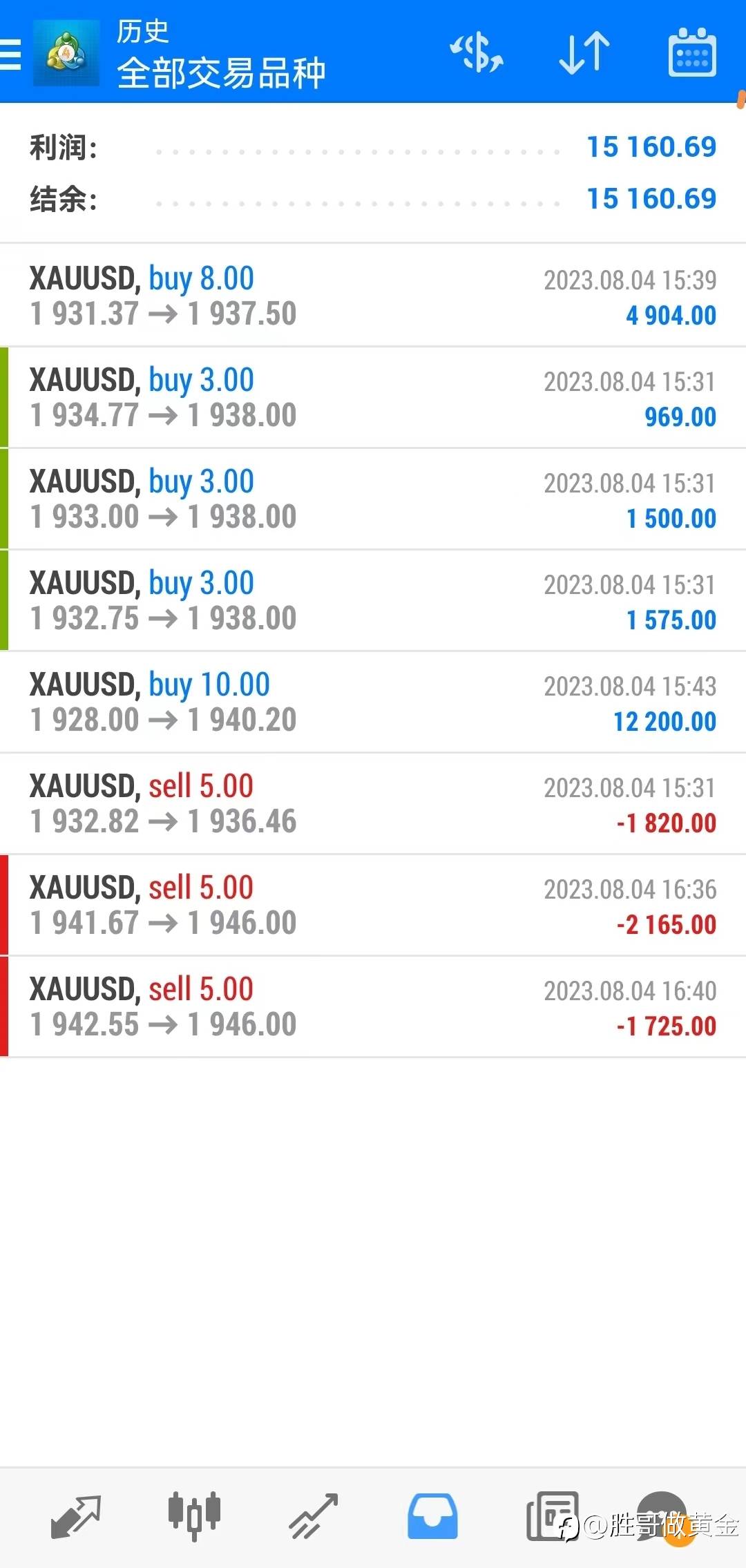The width and height of the screenshot is (746, 1568).
Task: Switch to the Quotes tab with arrows
Action: point(76,1517)
